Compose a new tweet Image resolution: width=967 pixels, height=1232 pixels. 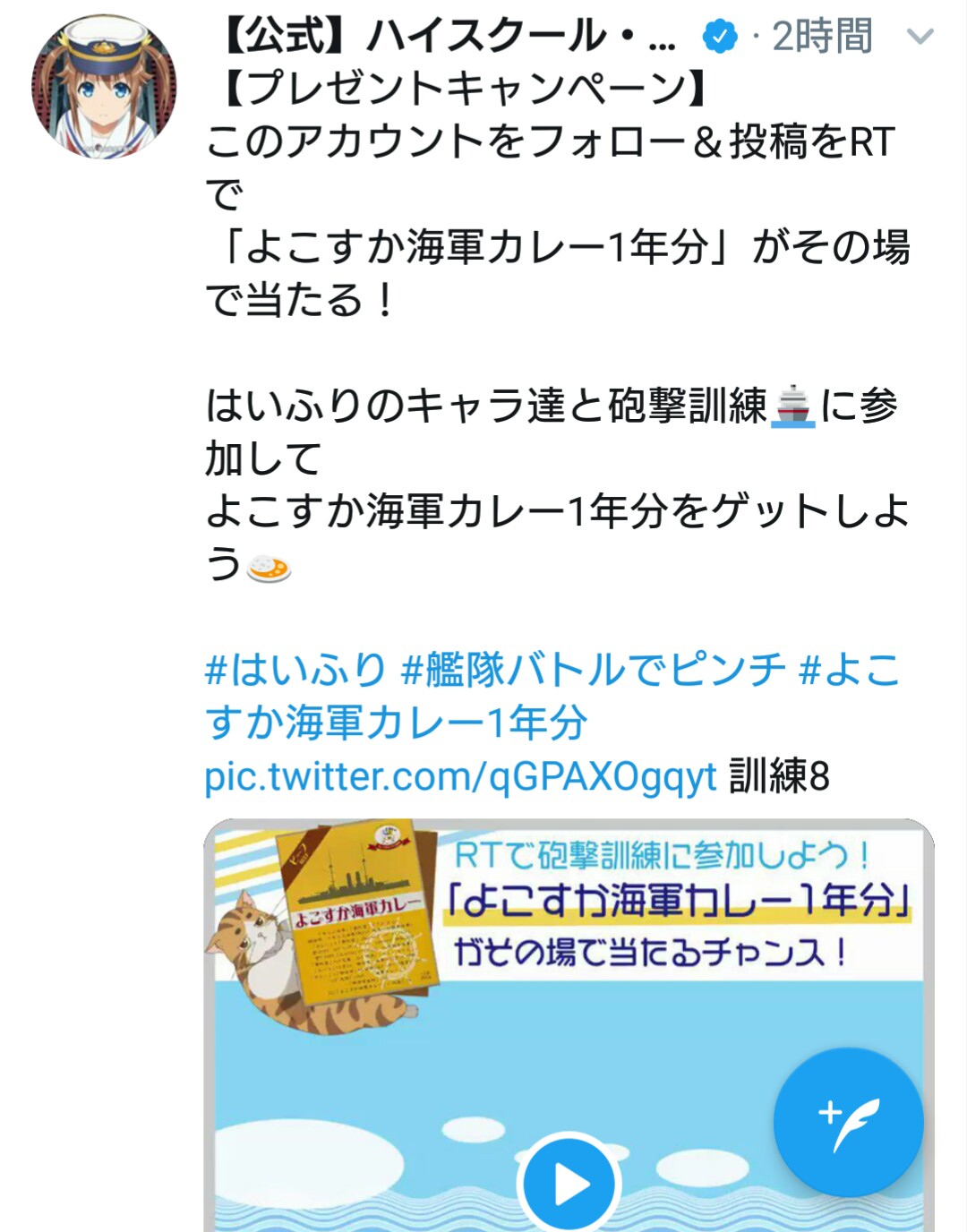tap(848, 1122)
